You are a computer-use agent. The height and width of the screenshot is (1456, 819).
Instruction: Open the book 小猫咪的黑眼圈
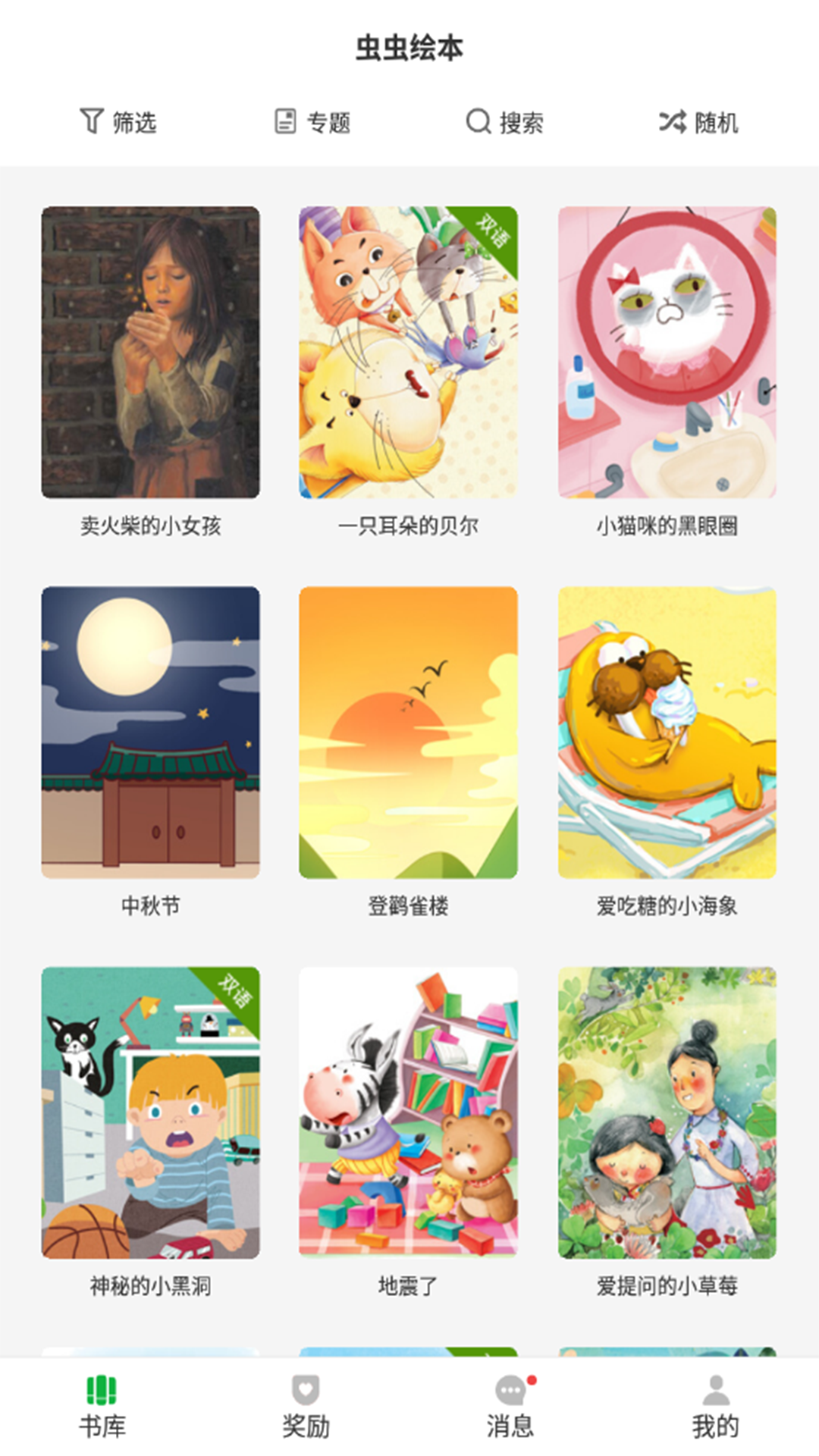pos(667,353)
